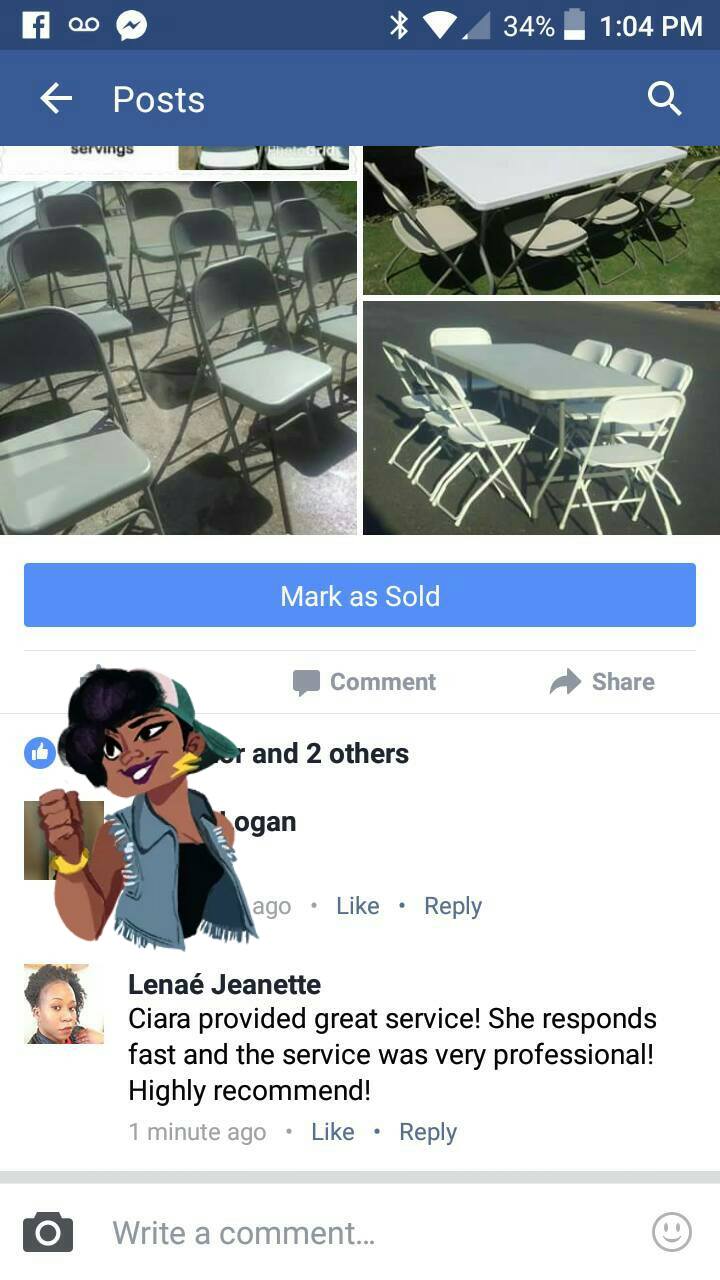Share this post
The height and width of the screenshot is (1280, 720).
[x=602, y=682]
